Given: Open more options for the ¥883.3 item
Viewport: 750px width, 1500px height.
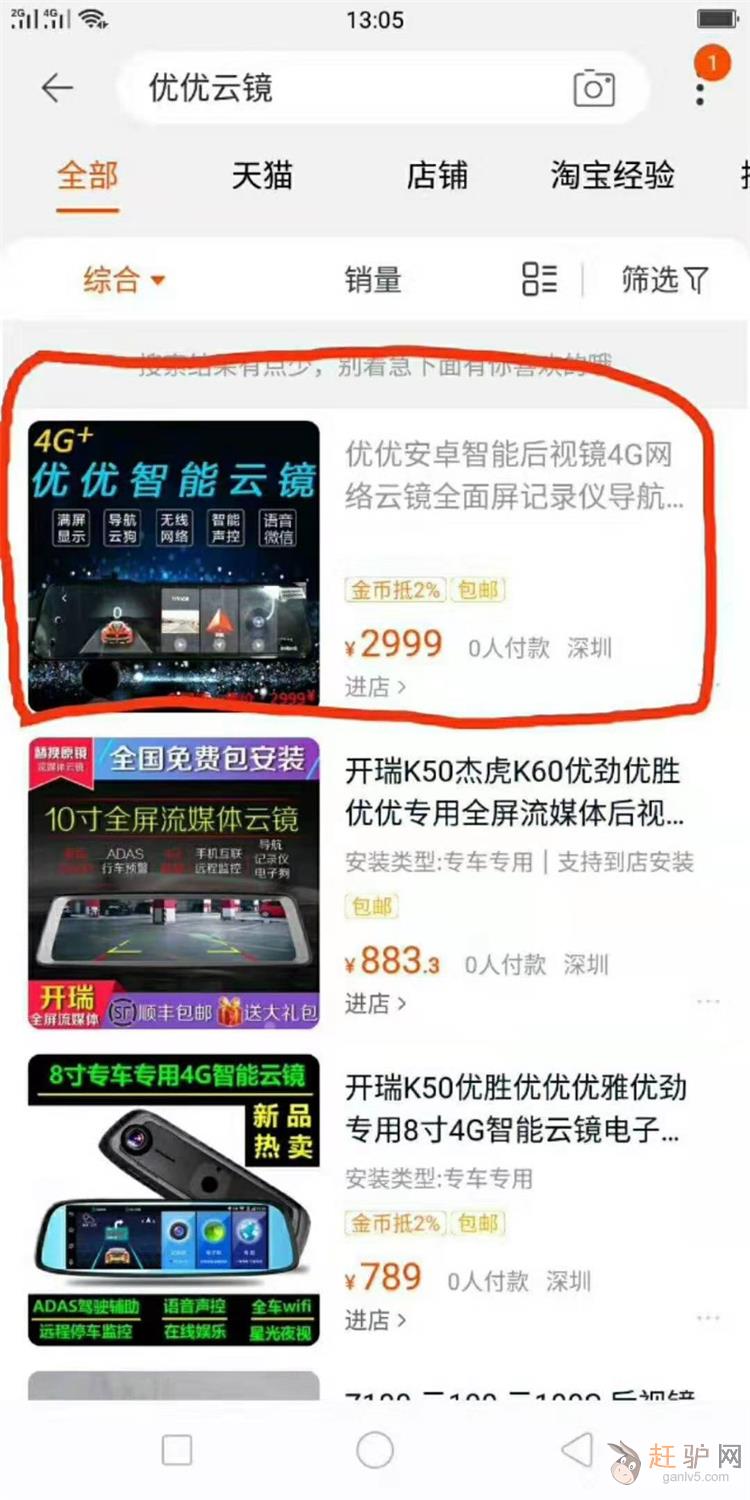Looking at the screenshot, I should pos(708,1002).
